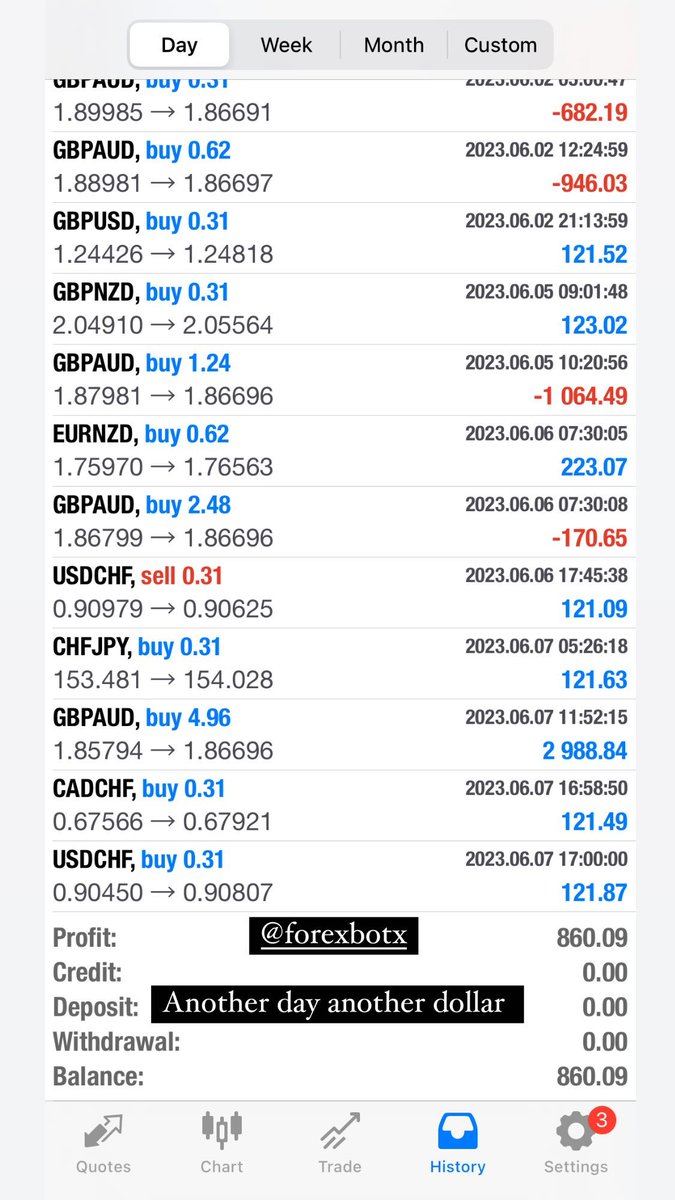Switch to the Month period

[394, 45]
